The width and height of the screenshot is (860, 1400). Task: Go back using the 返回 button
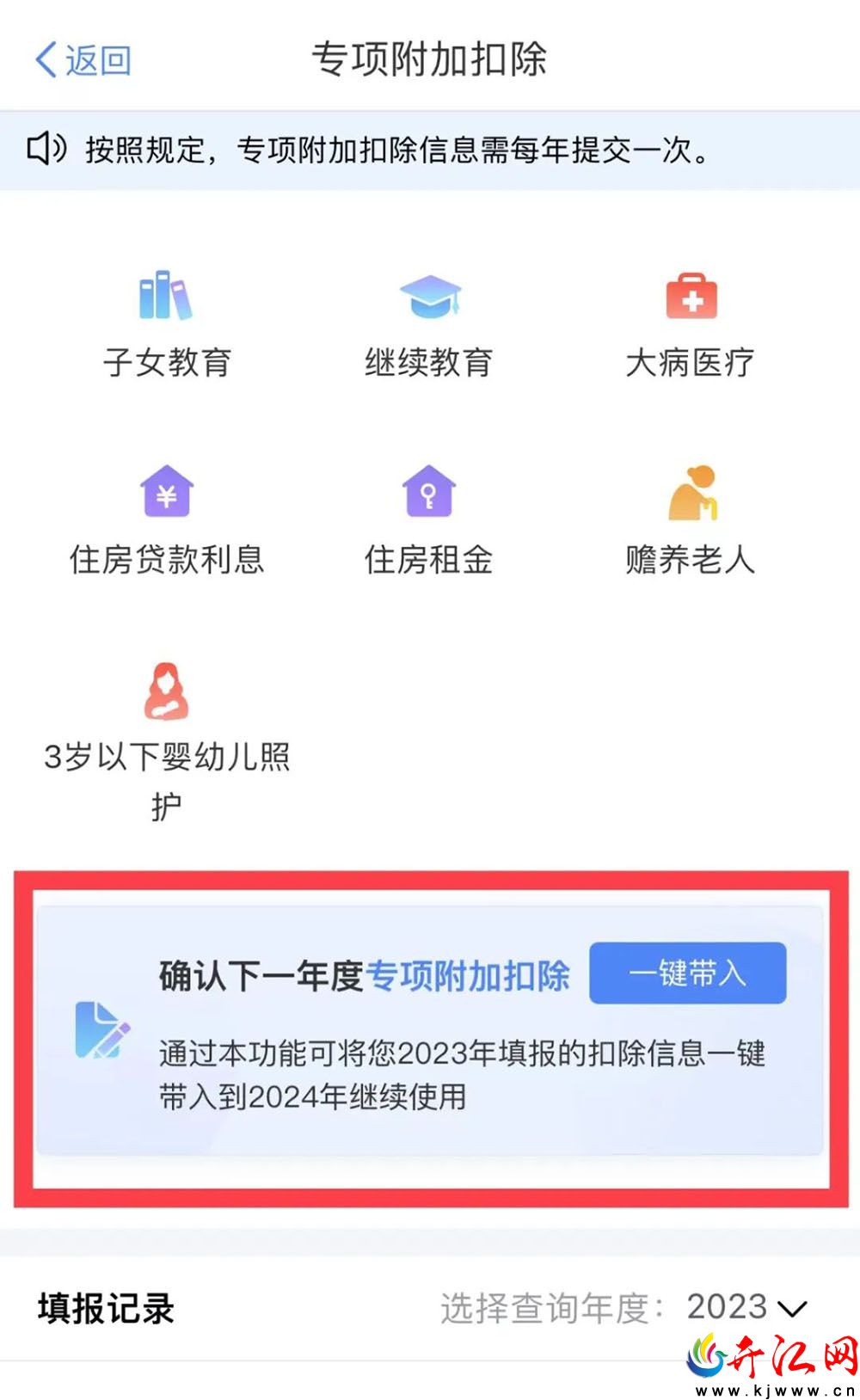point(83,60)
